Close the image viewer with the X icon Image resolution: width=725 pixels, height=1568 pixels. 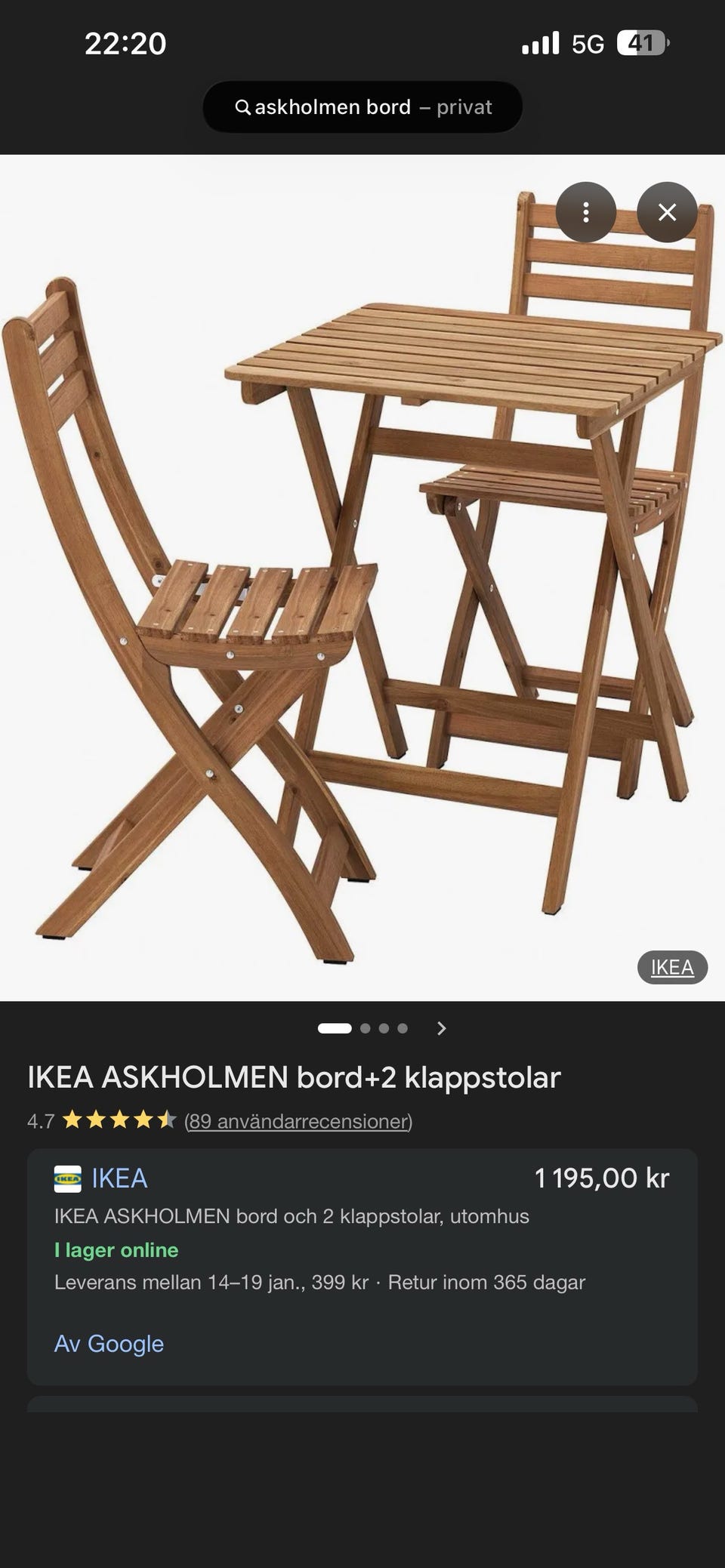click(668, 214)
